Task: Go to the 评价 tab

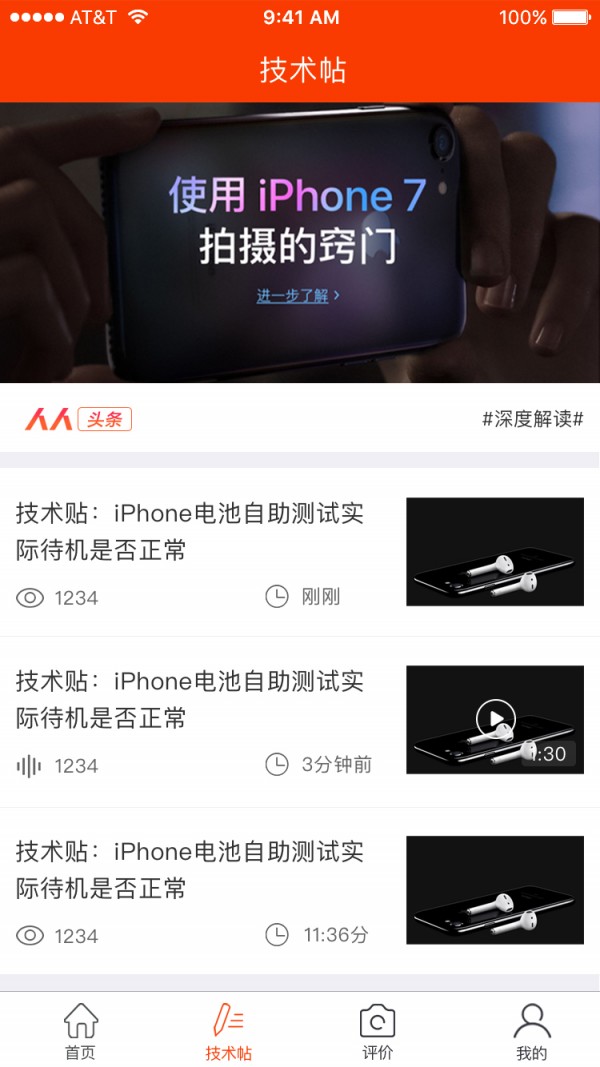Action: (x=377, y=1032)
